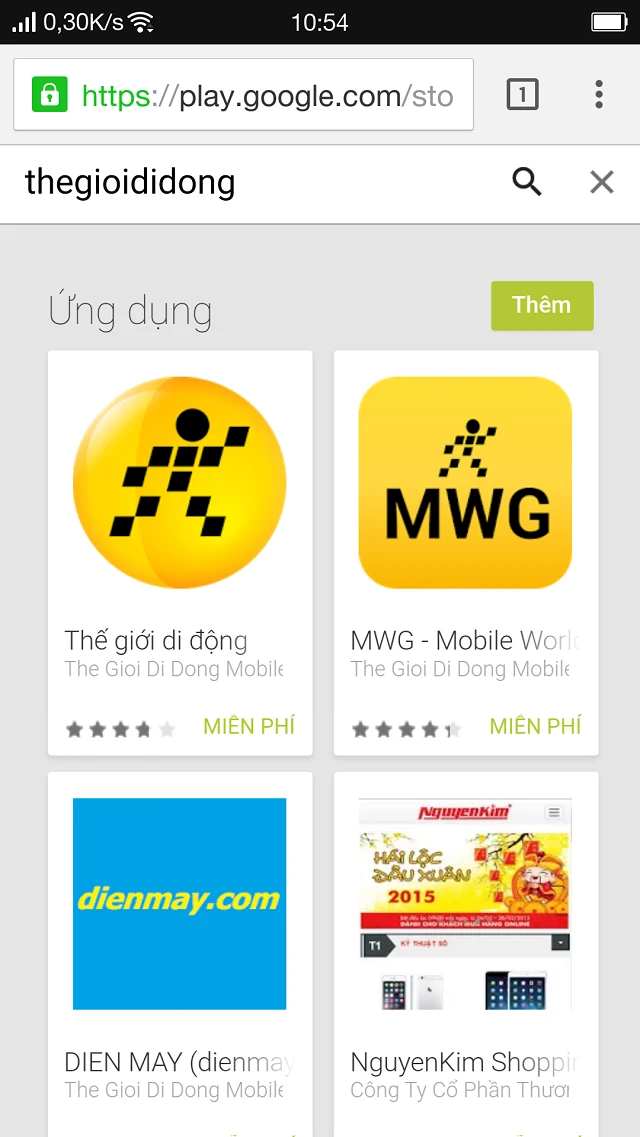Screen dimensions: 640x1137
Task: Tap the browser URL address bar
Action: tap(265, 95)
